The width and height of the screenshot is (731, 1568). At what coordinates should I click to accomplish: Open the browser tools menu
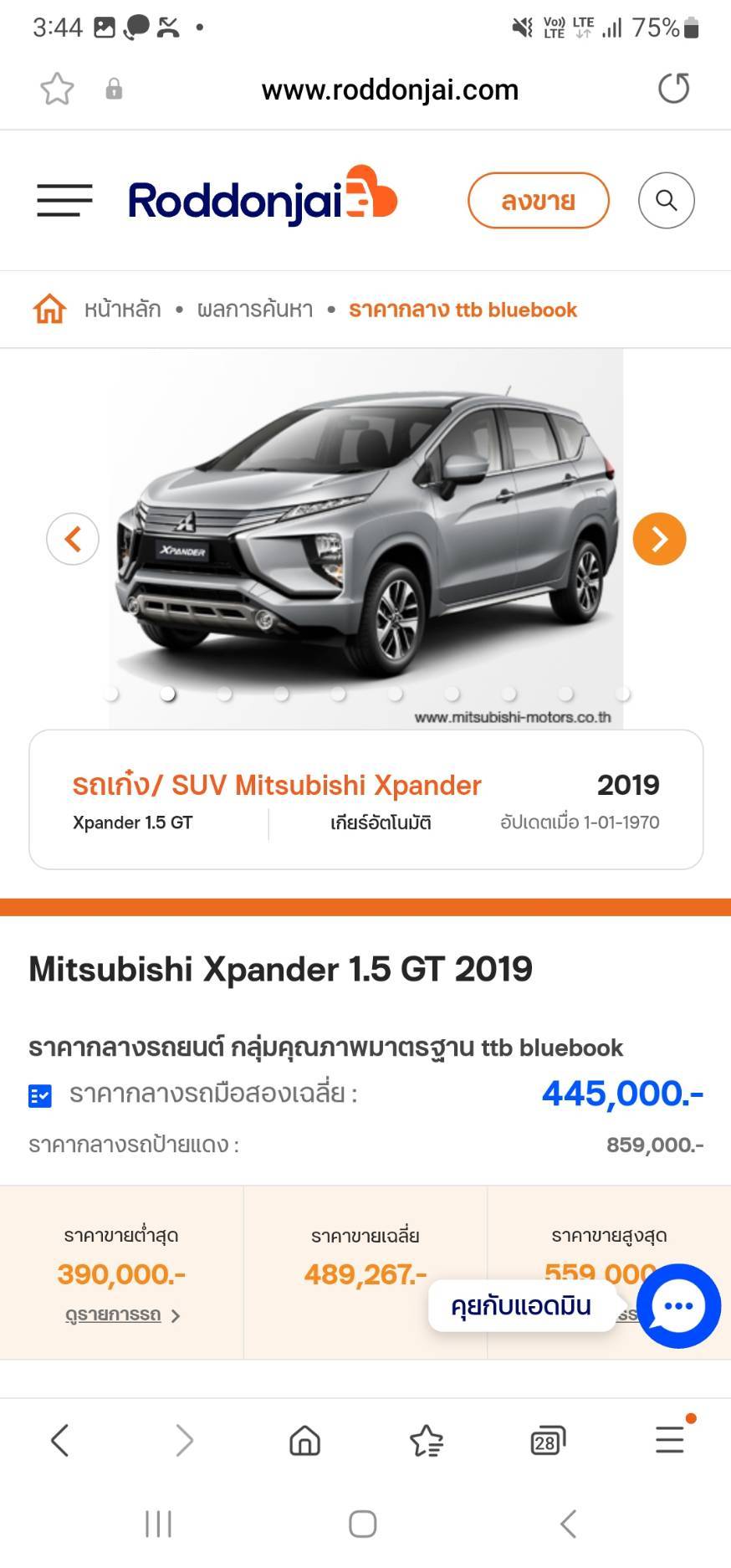670,1439
